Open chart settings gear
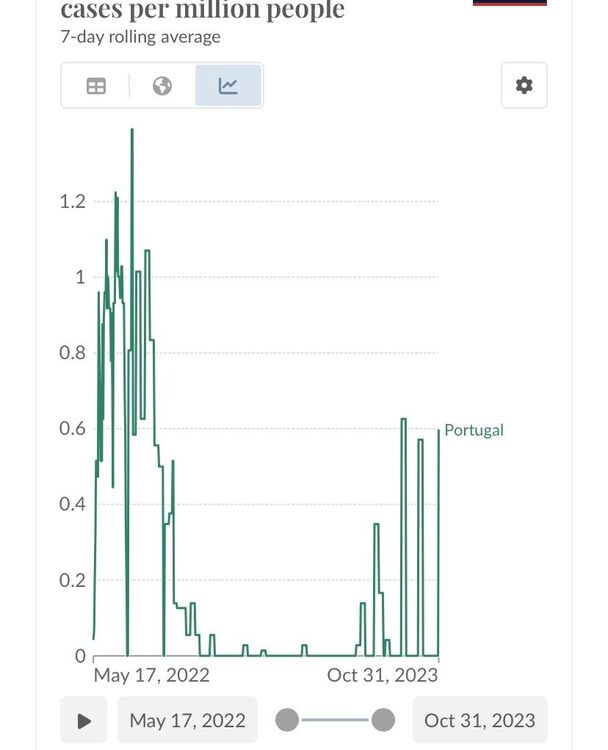This screenshot has height=750, width=608. click(524, 85)
